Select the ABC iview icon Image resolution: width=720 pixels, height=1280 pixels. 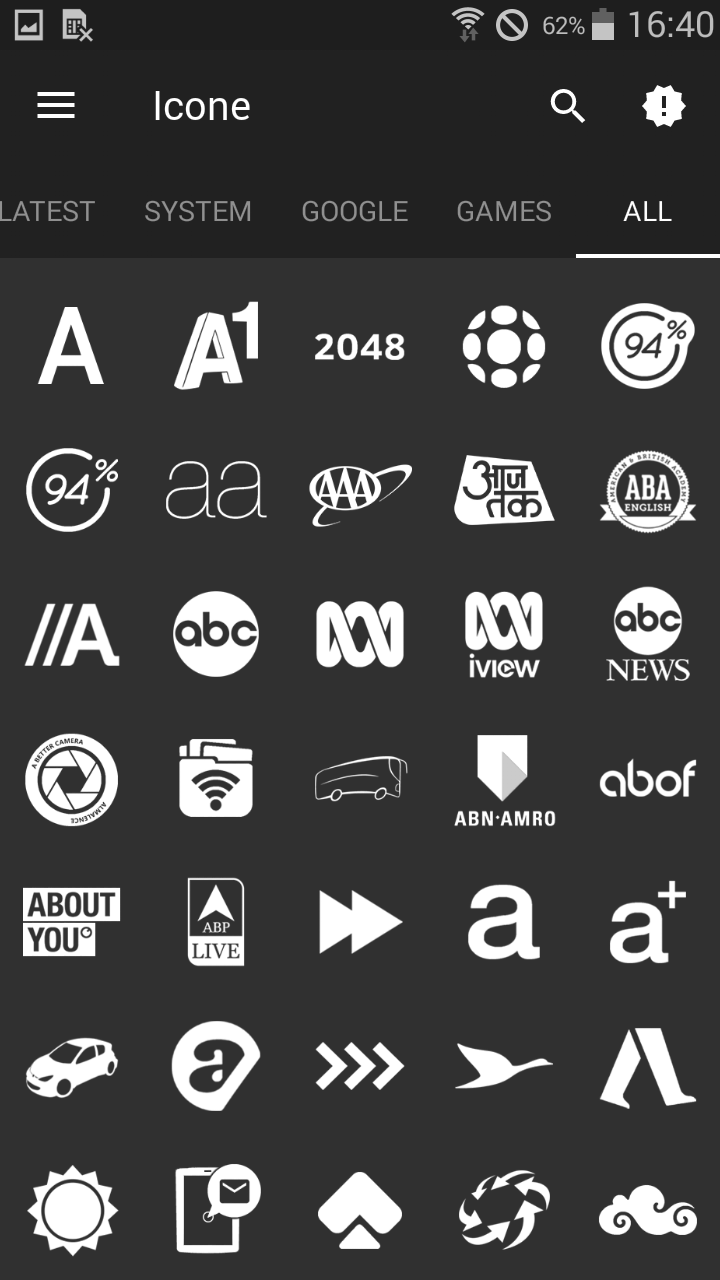[x=504, y=634]
